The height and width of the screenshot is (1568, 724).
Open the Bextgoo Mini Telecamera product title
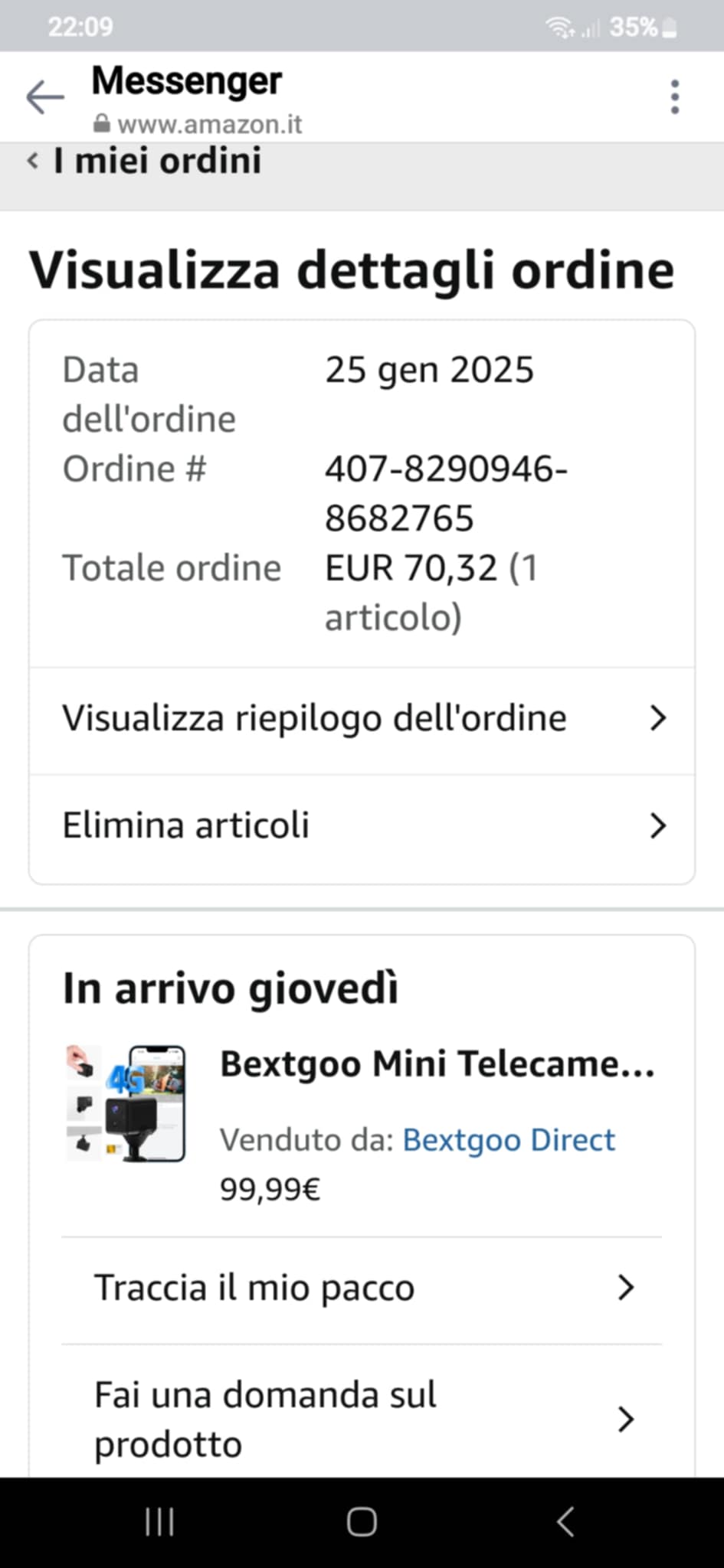point(437,1064)
